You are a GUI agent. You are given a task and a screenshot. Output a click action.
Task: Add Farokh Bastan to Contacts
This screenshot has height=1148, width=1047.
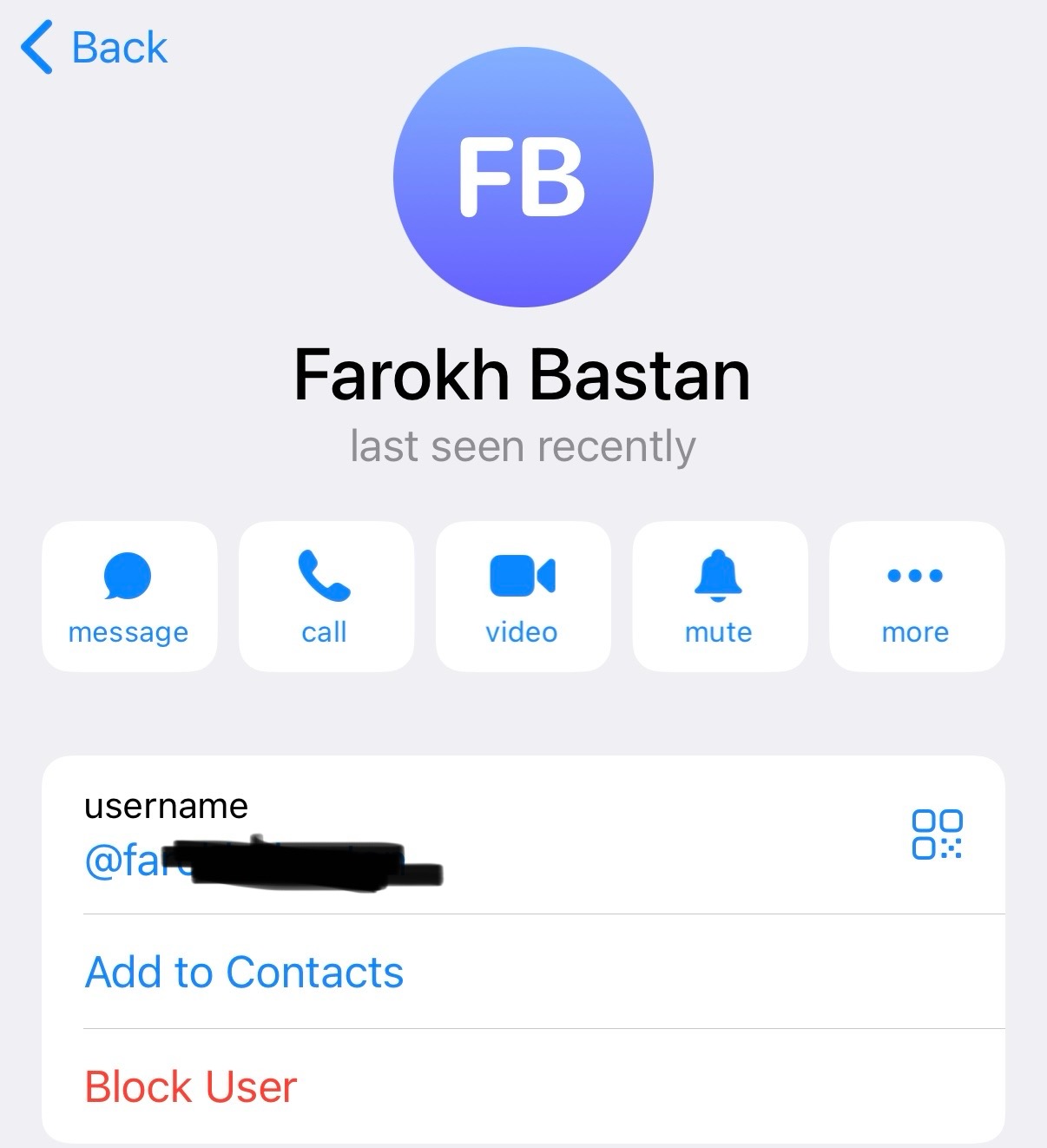(244, 972)
